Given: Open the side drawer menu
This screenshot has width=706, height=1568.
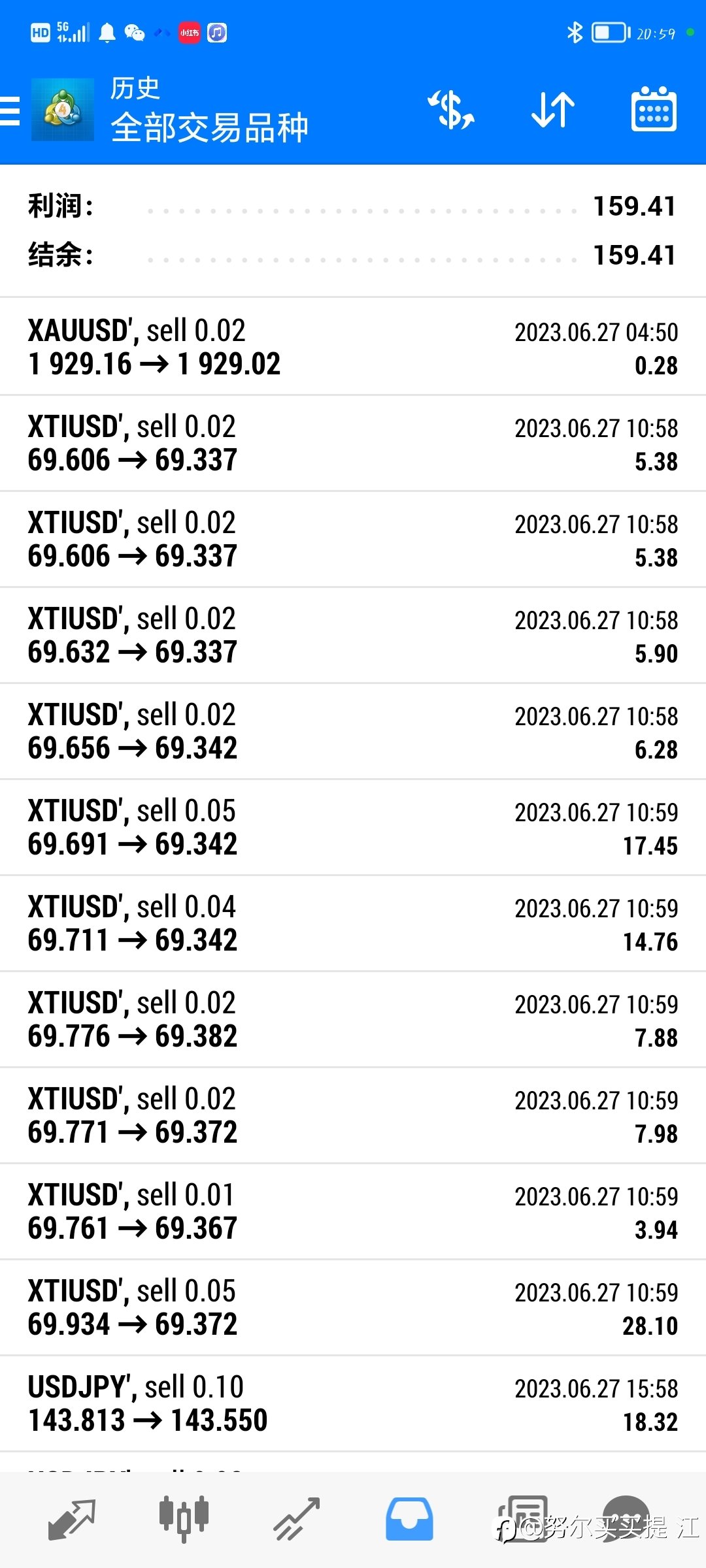Looking at the screenshot, I should (x=10, y=110).
